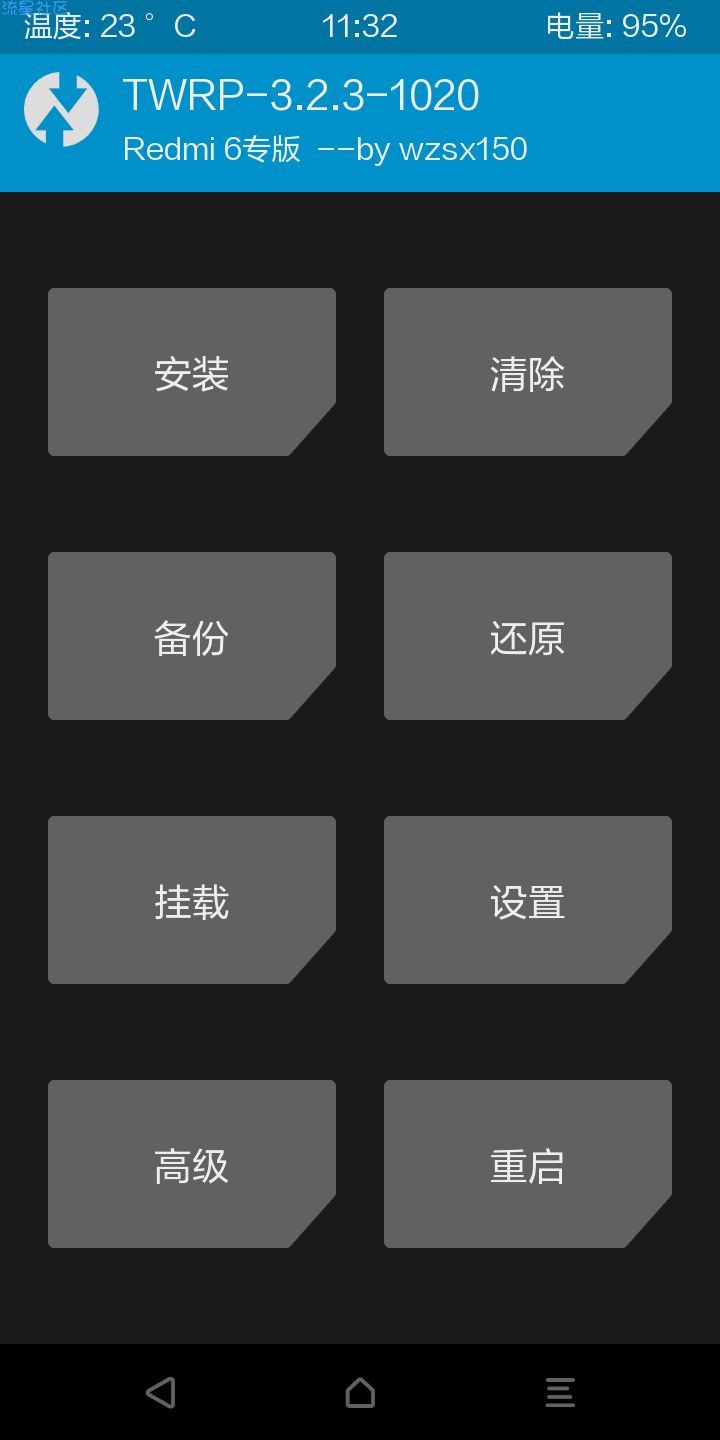Open 设置 (Settings)
Viewport: 720px width, 1440px height.
tap(527, 900)
